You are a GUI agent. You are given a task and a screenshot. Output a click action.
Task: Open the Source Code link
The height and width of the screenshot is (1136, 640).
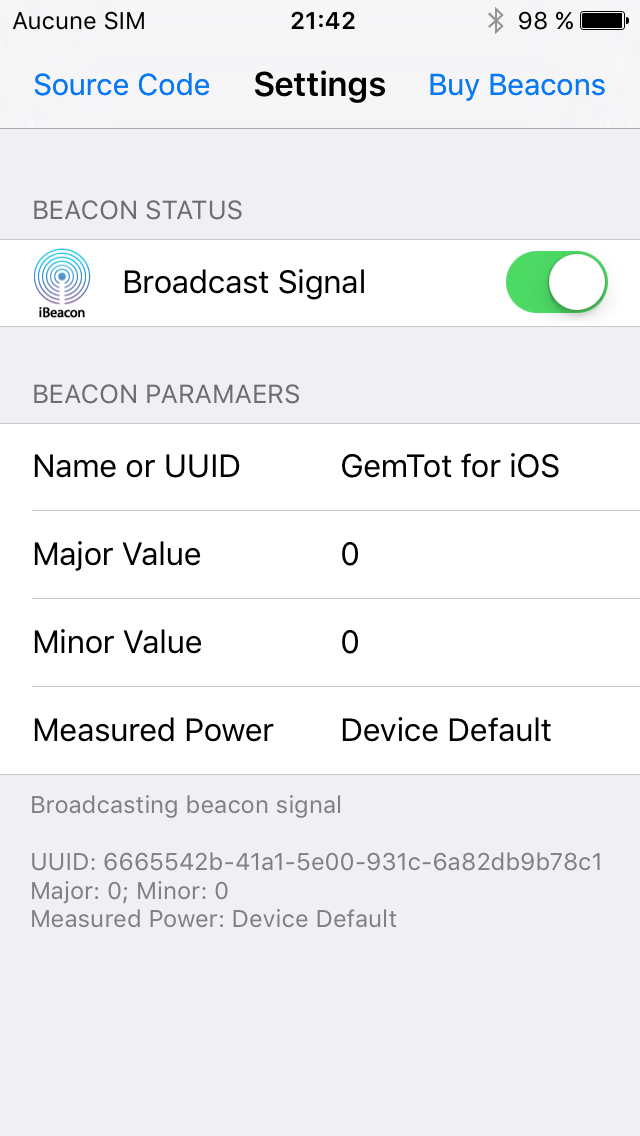coord(121,85)
